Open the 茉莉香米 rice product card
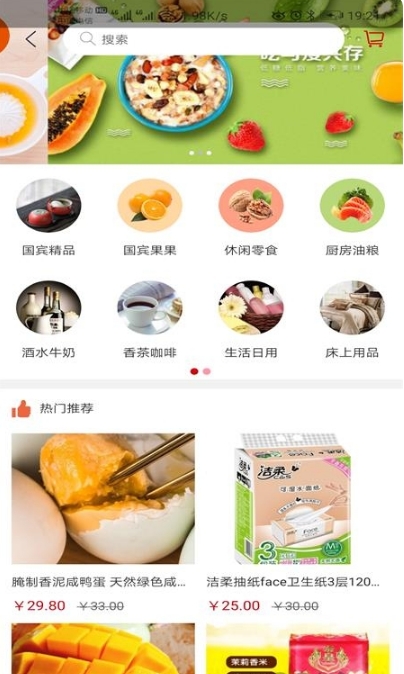Image resolution: width=404 pixels, height=674 pixels. coord(297,648)
